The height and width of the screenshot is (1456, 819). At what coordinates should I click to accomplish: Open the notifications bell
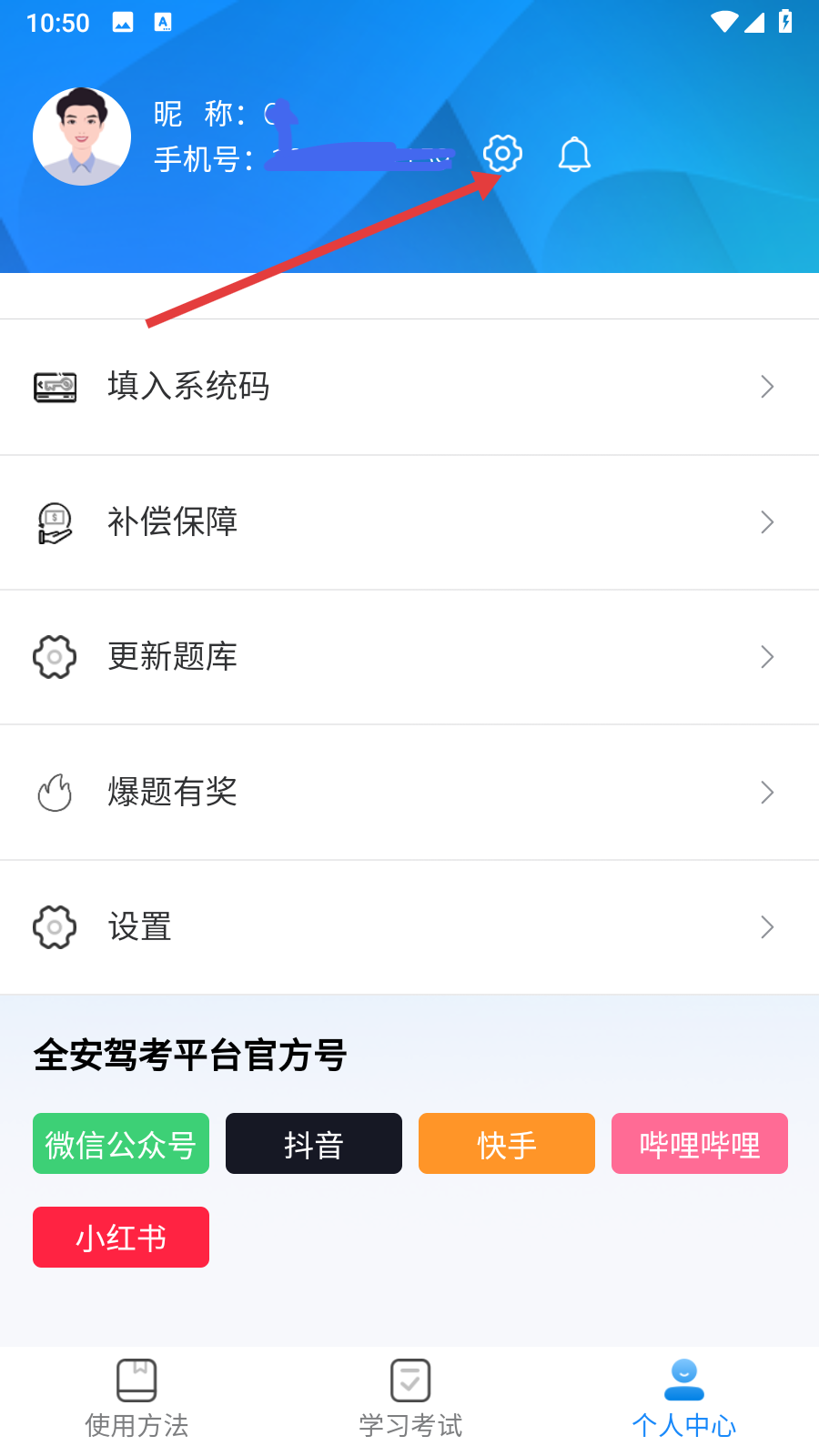[574, 155]
